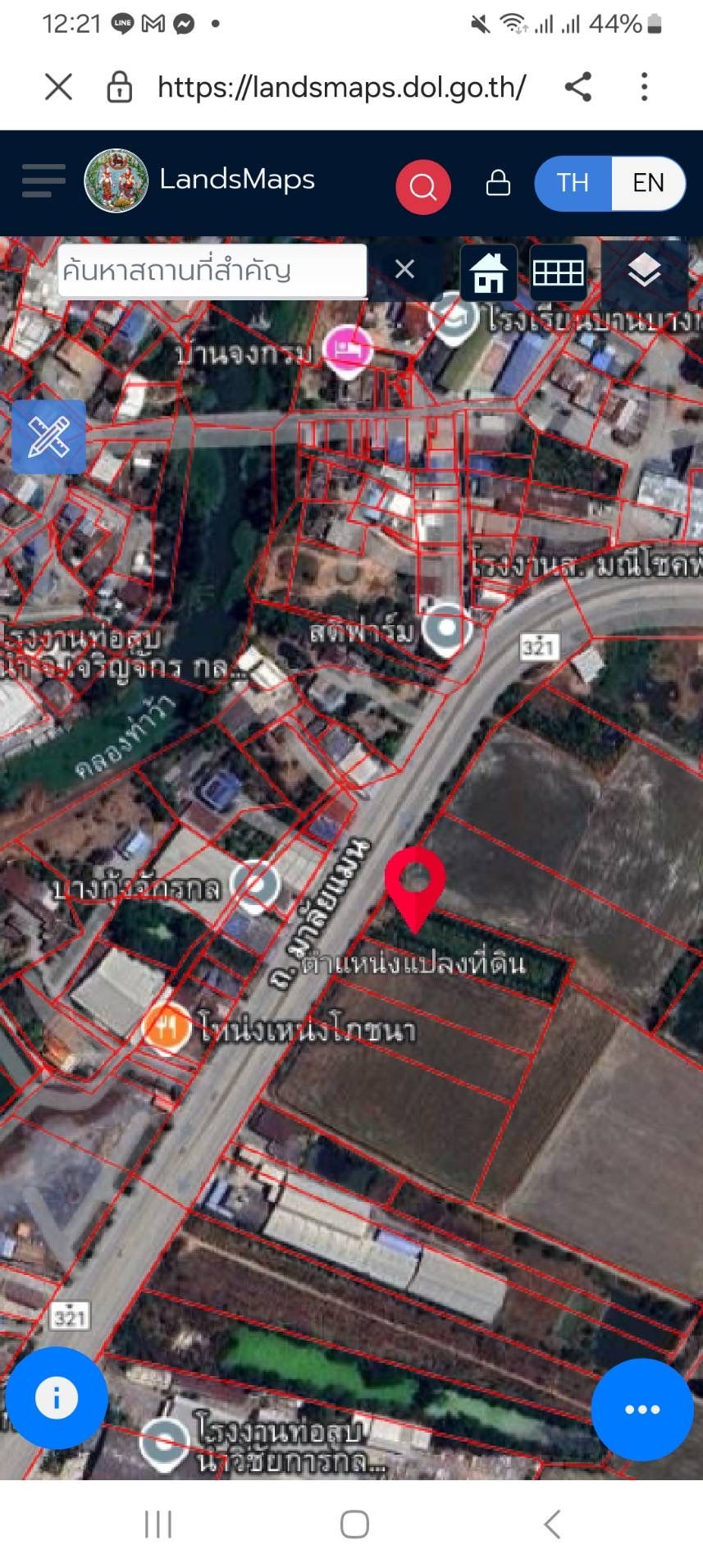Go back with system back button
The width and height of the screenshot is (703, 1568).
click(x=553, y=1525)
